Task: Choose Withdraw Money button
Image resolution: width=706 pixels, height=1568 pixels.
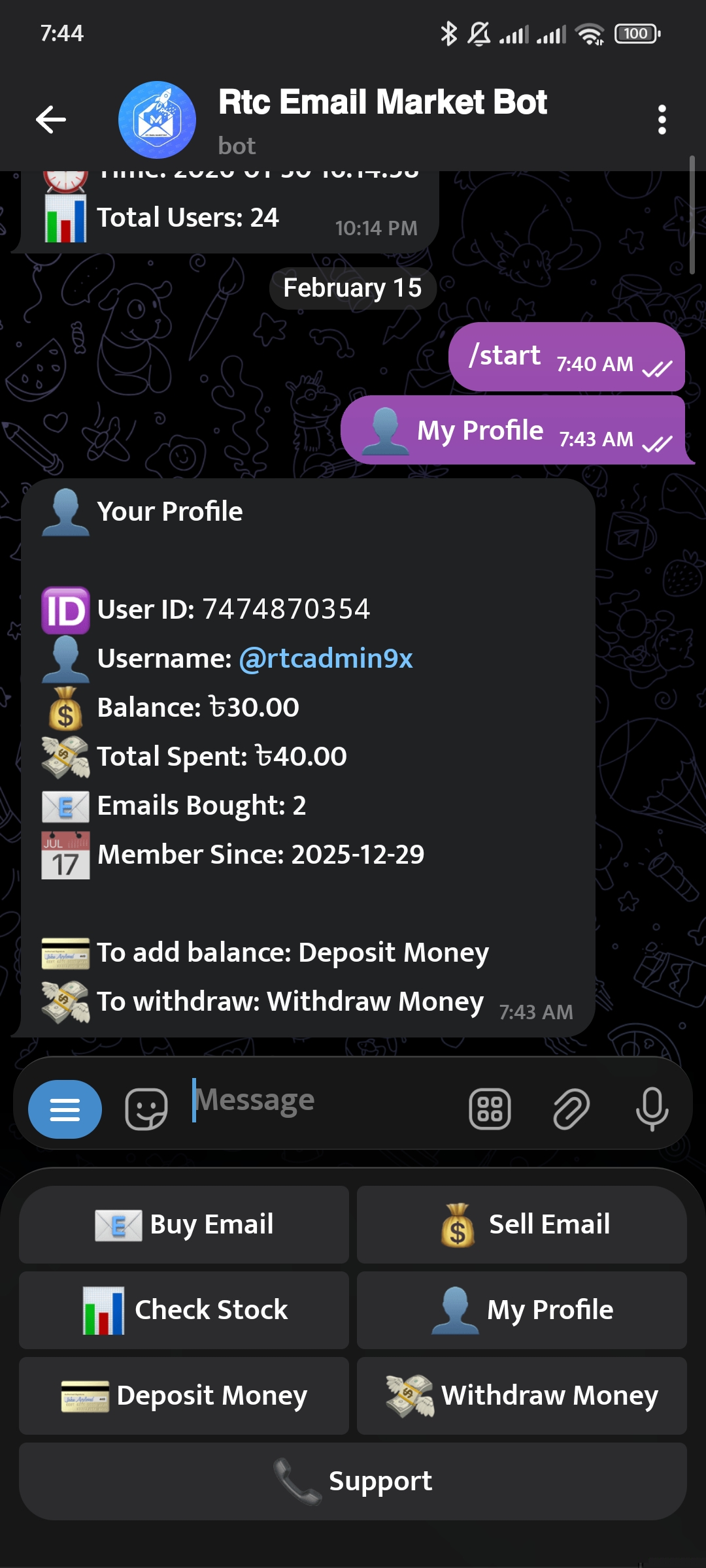Action: point(522,1396)
